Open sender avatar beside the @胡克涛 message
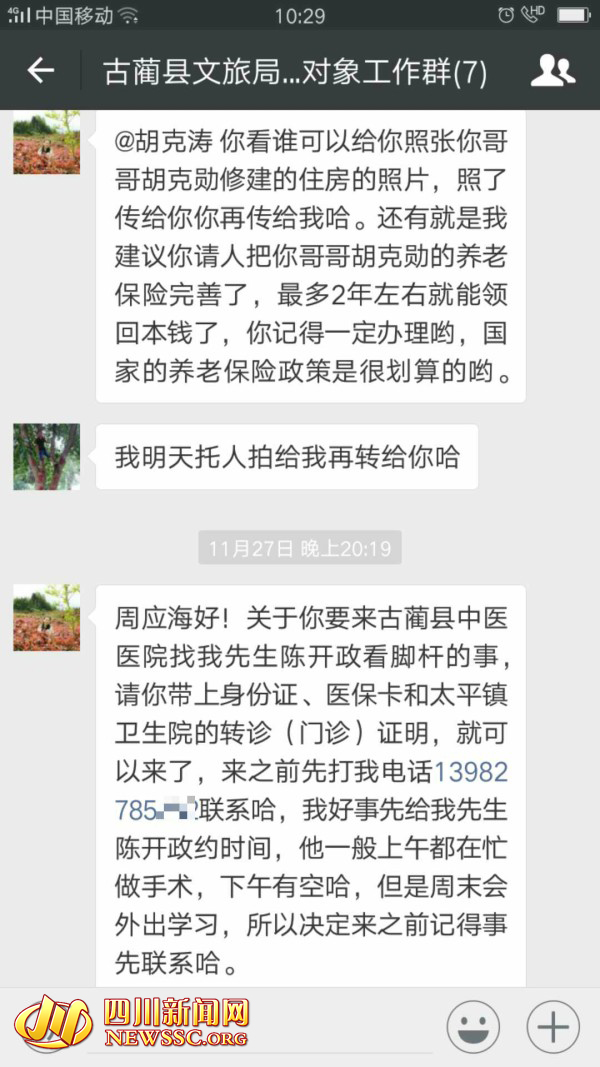Screen dimensions: 600x1067 tap(46, 142)
